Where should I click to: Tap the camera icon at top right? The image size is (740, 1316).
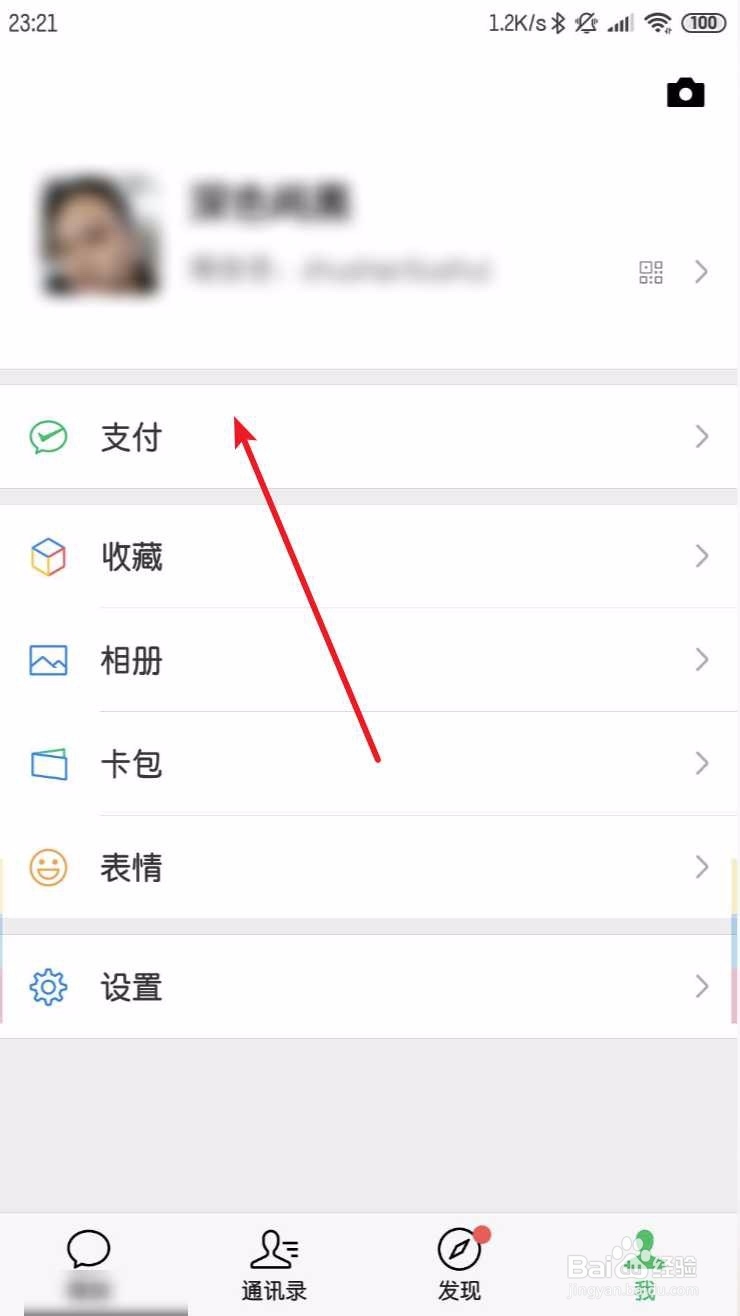pyautogui.click(x=684, y=92)
